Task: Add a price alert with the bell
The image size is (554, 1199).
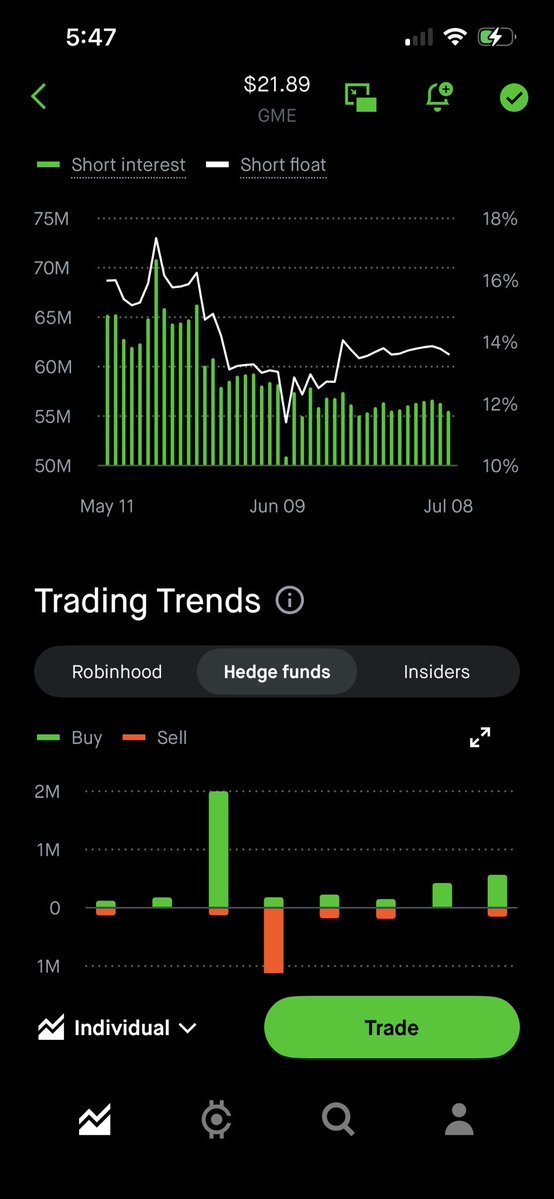Action: coord(439,97)
